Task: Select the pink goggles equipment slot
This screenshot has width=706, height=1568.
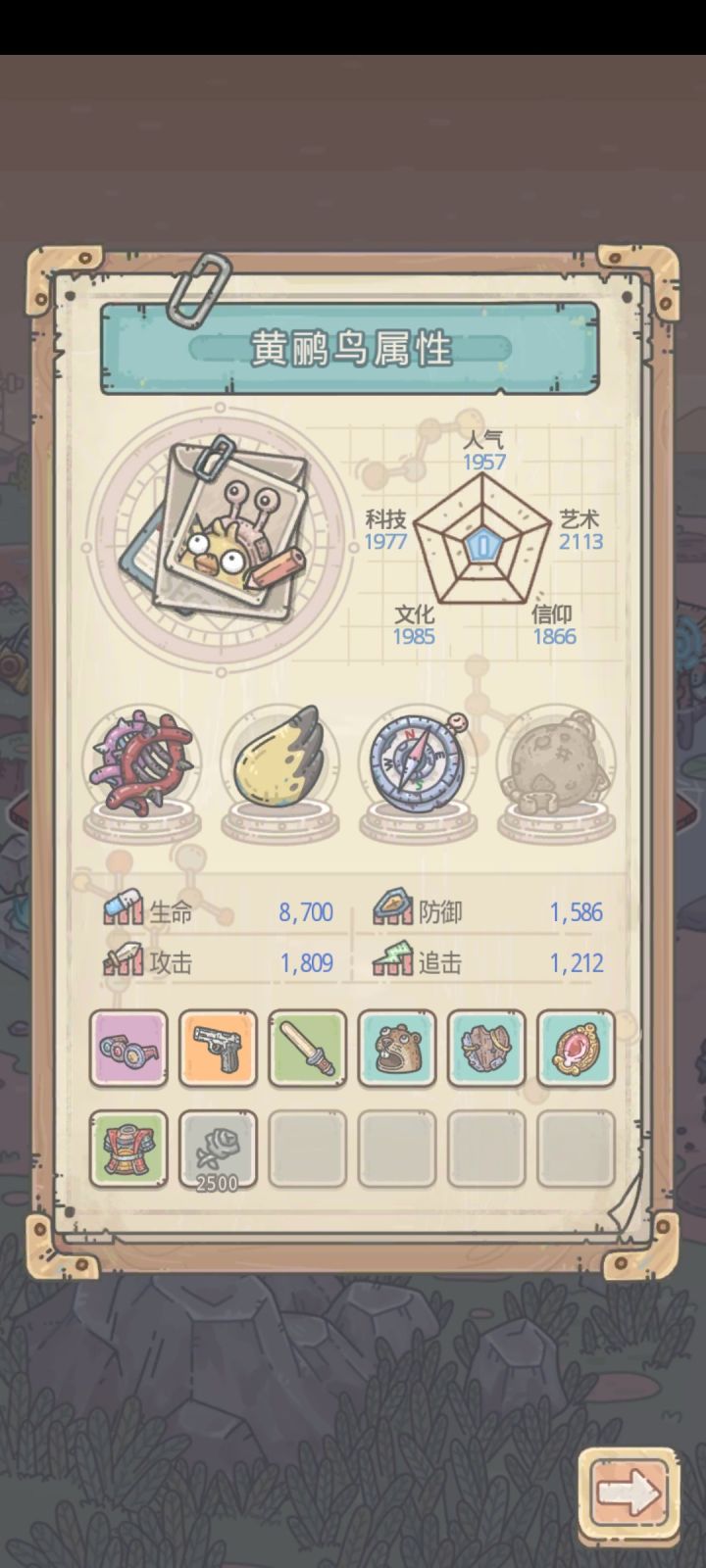Action: [128, 1049]
